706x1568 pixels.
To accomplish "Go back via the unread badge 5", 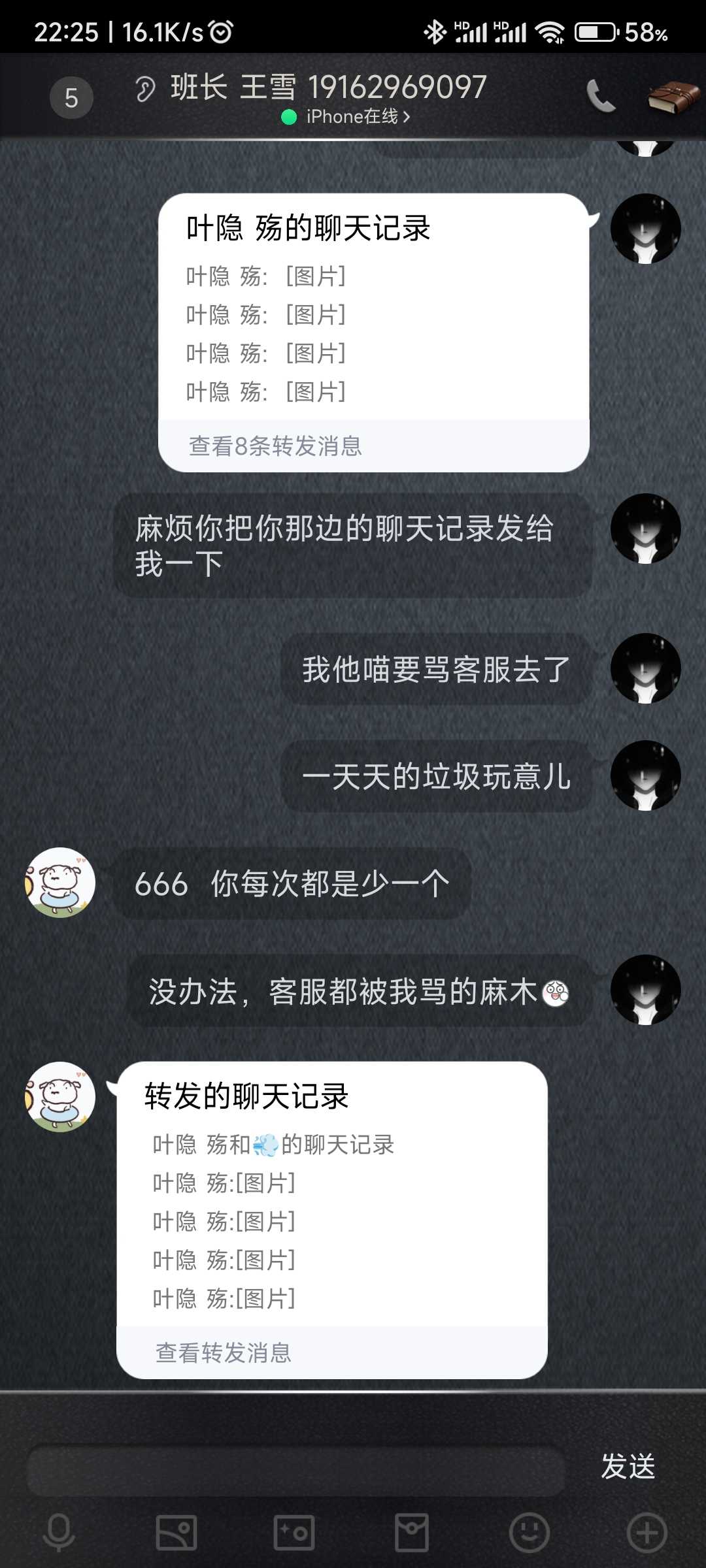I will pyautogui.click(x=71, y=98).
